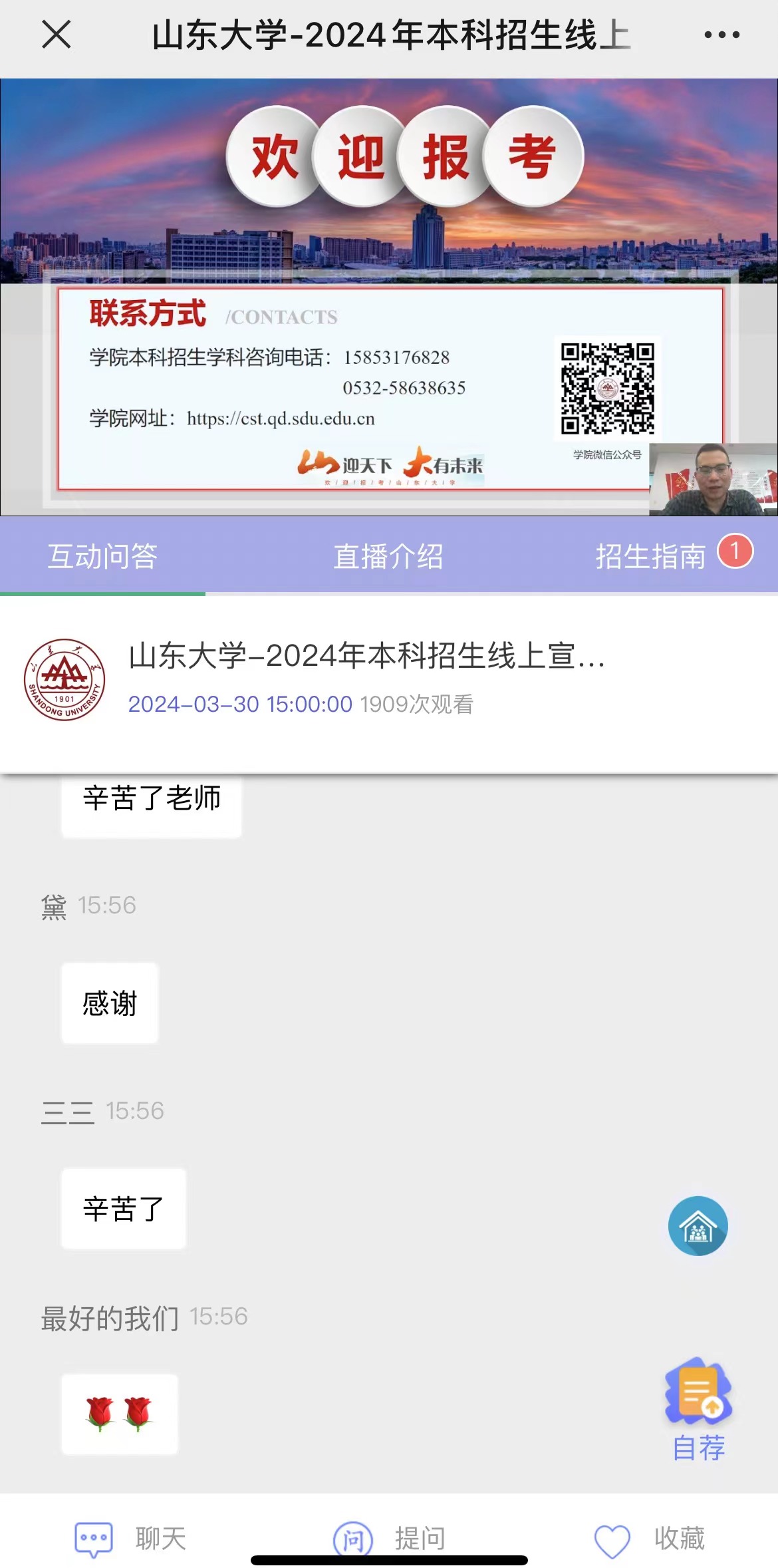Viewport: 778px width, 1568px height.
Task: Ask a question via 提问
Action: [x=390, y=1539]
